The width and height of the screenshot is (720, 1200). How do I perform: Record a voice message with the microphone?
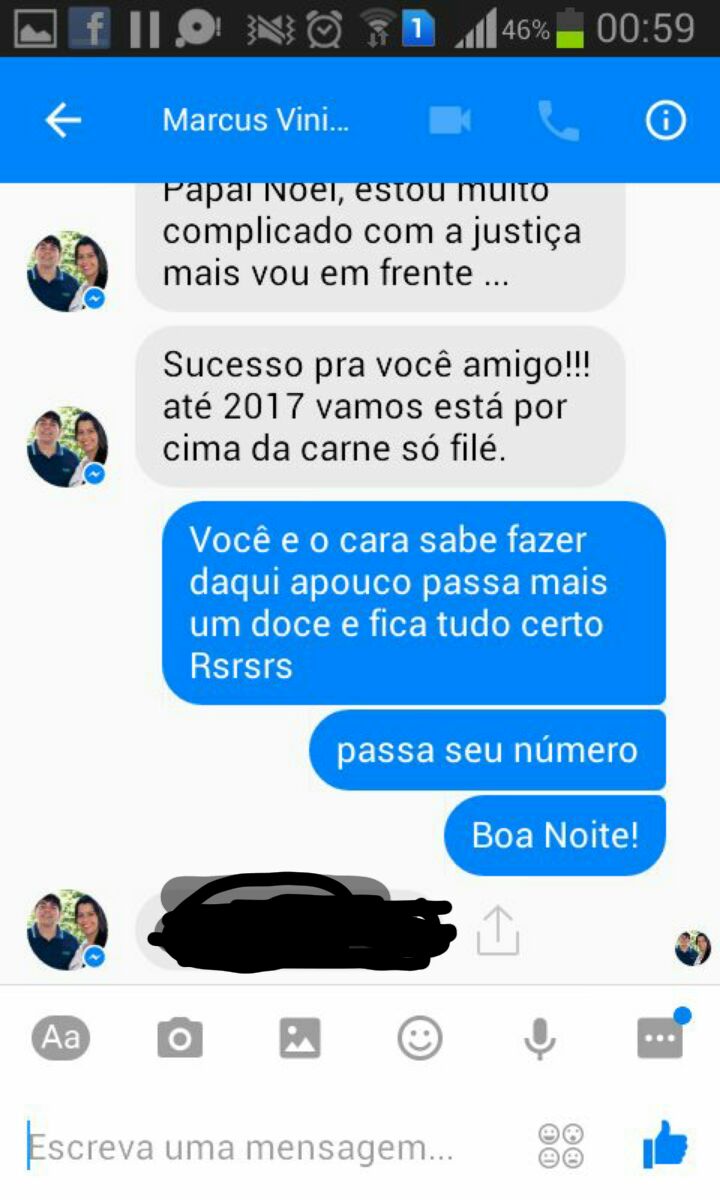tap(540, 1038)
